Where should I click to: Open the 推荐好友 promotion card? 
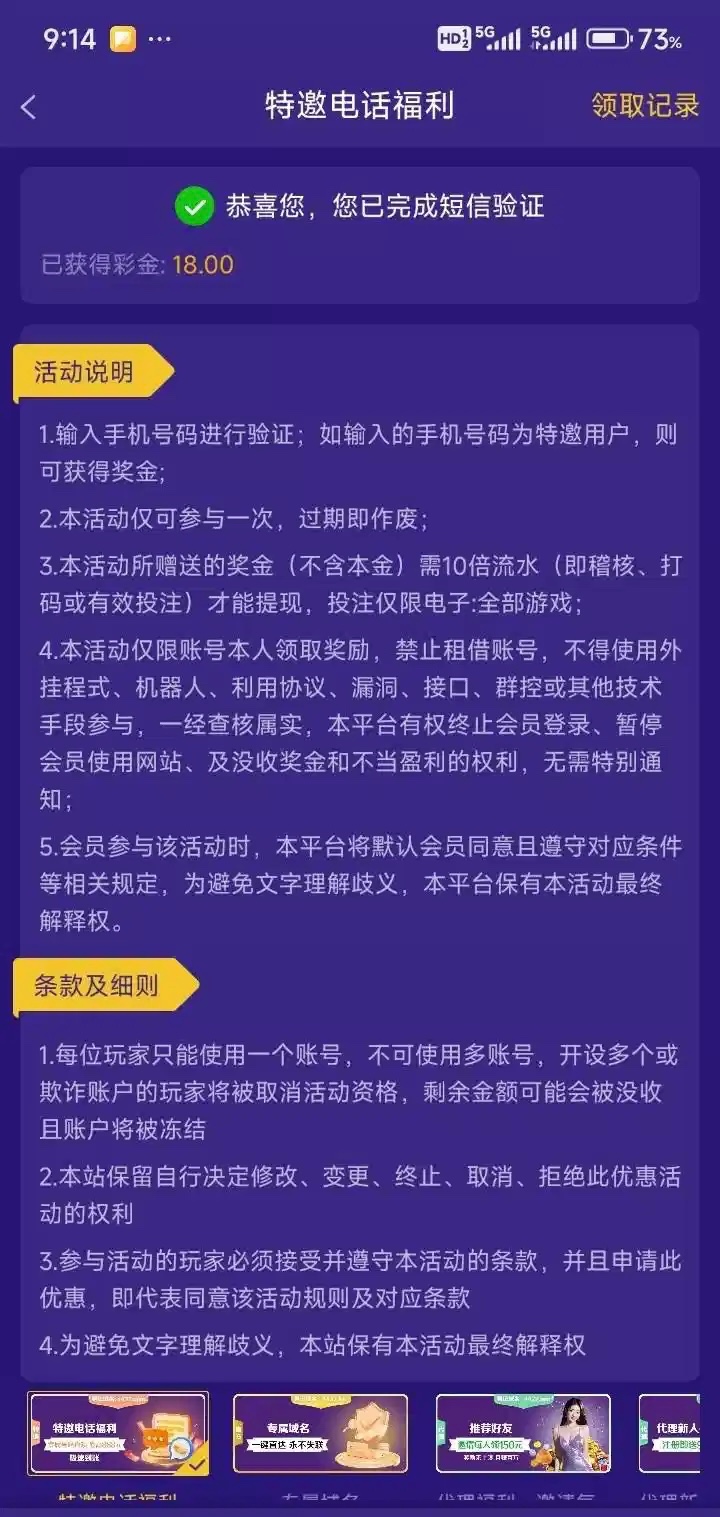tap(523, 1433)
